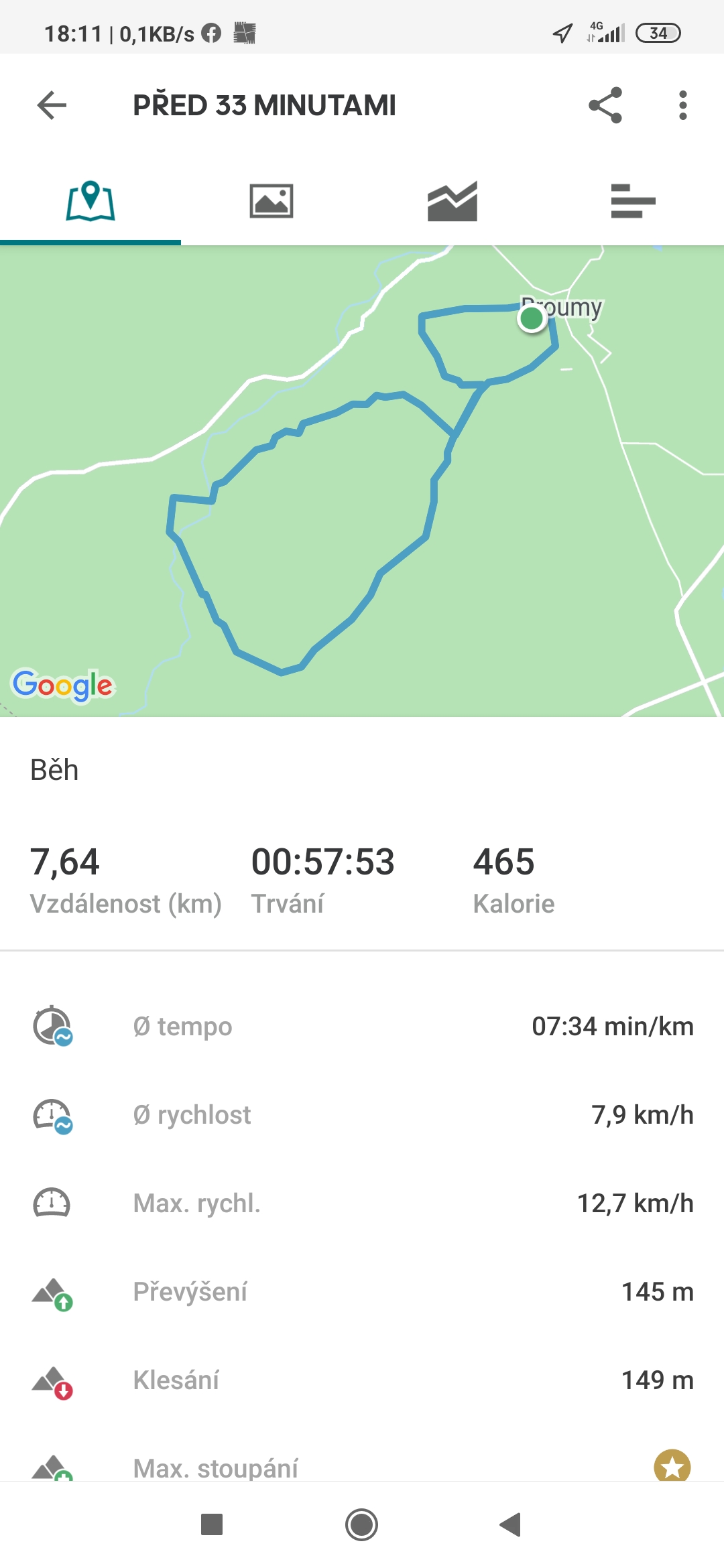Share this run activity
The height and width of the screenshot is (1568, 724).
(x=605, y=105)
